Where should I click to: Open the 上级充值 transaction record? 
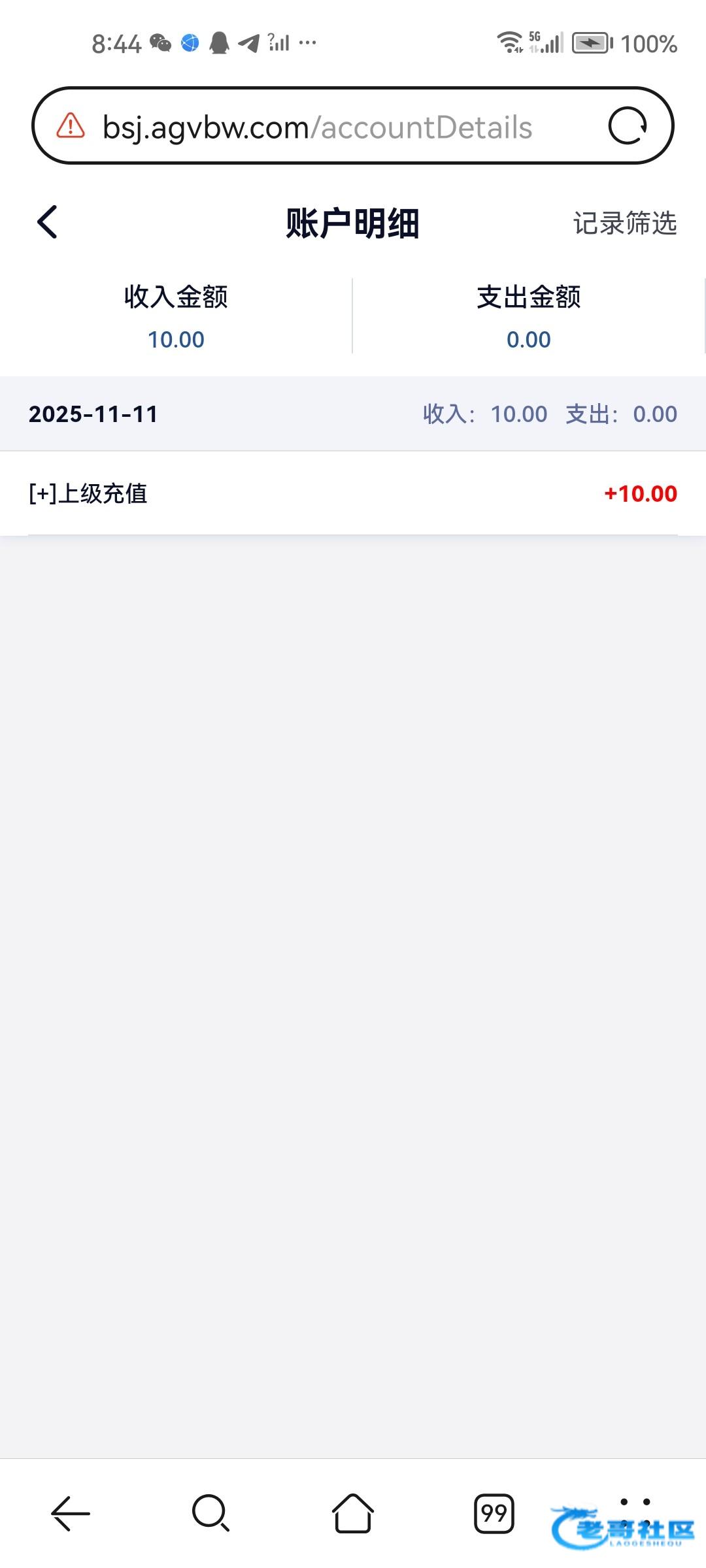point(353,493)
